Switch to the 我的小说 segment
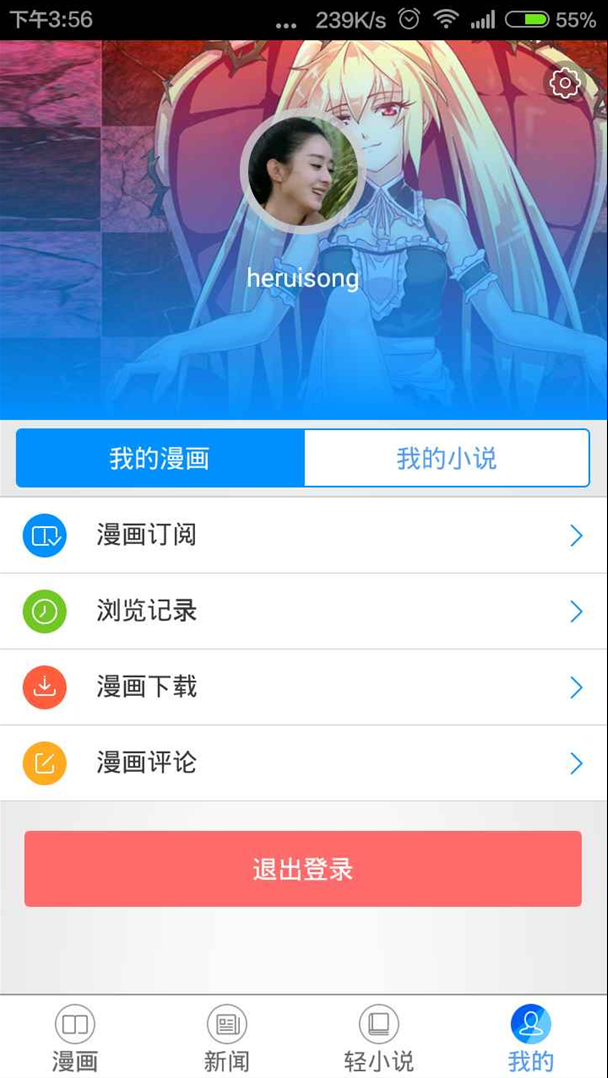Screen dimensions: 608x1078 click(x=446, y=459)
